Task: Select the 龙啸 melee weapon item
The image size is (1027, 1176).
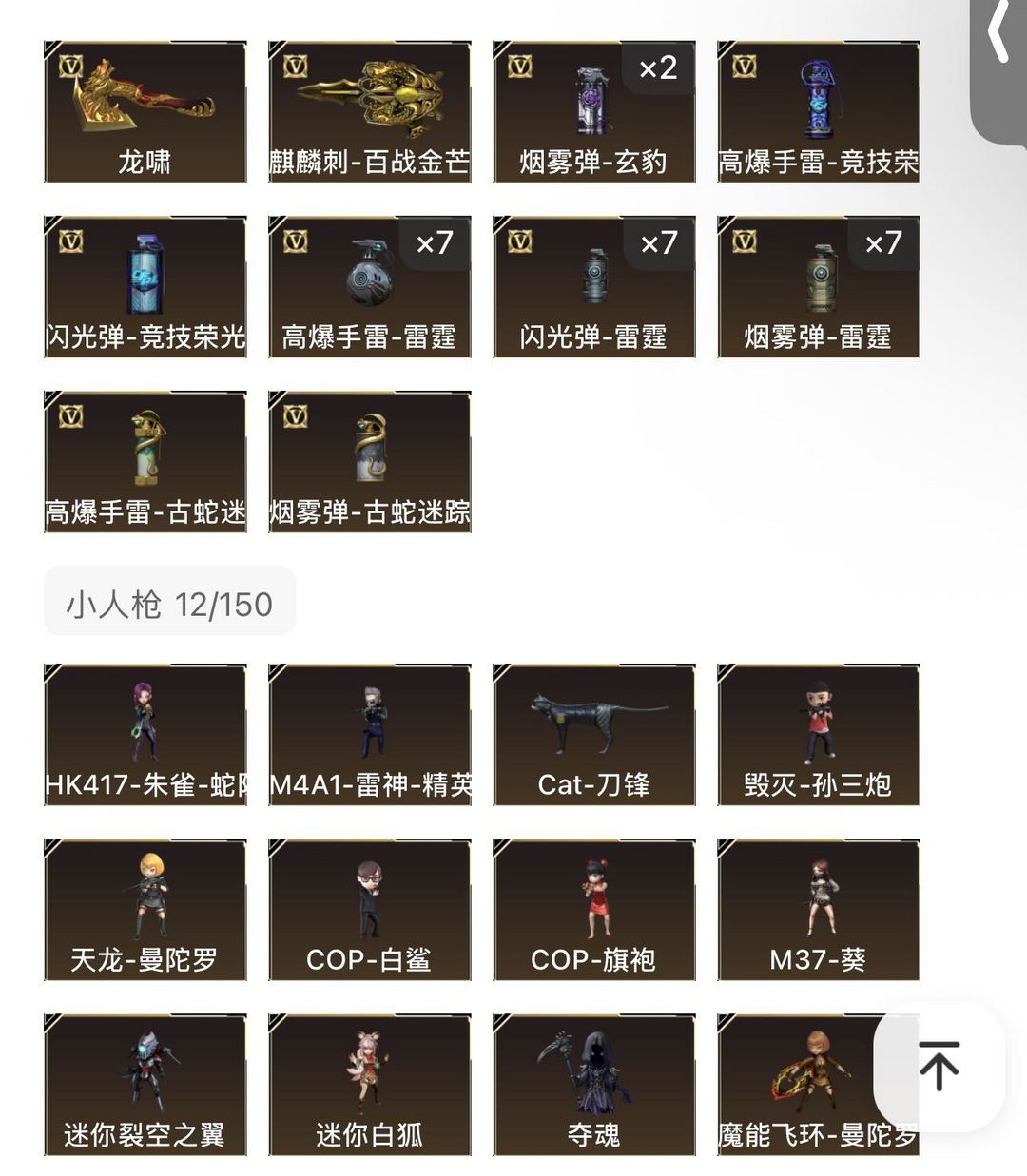Action: (x=144, y=100)
